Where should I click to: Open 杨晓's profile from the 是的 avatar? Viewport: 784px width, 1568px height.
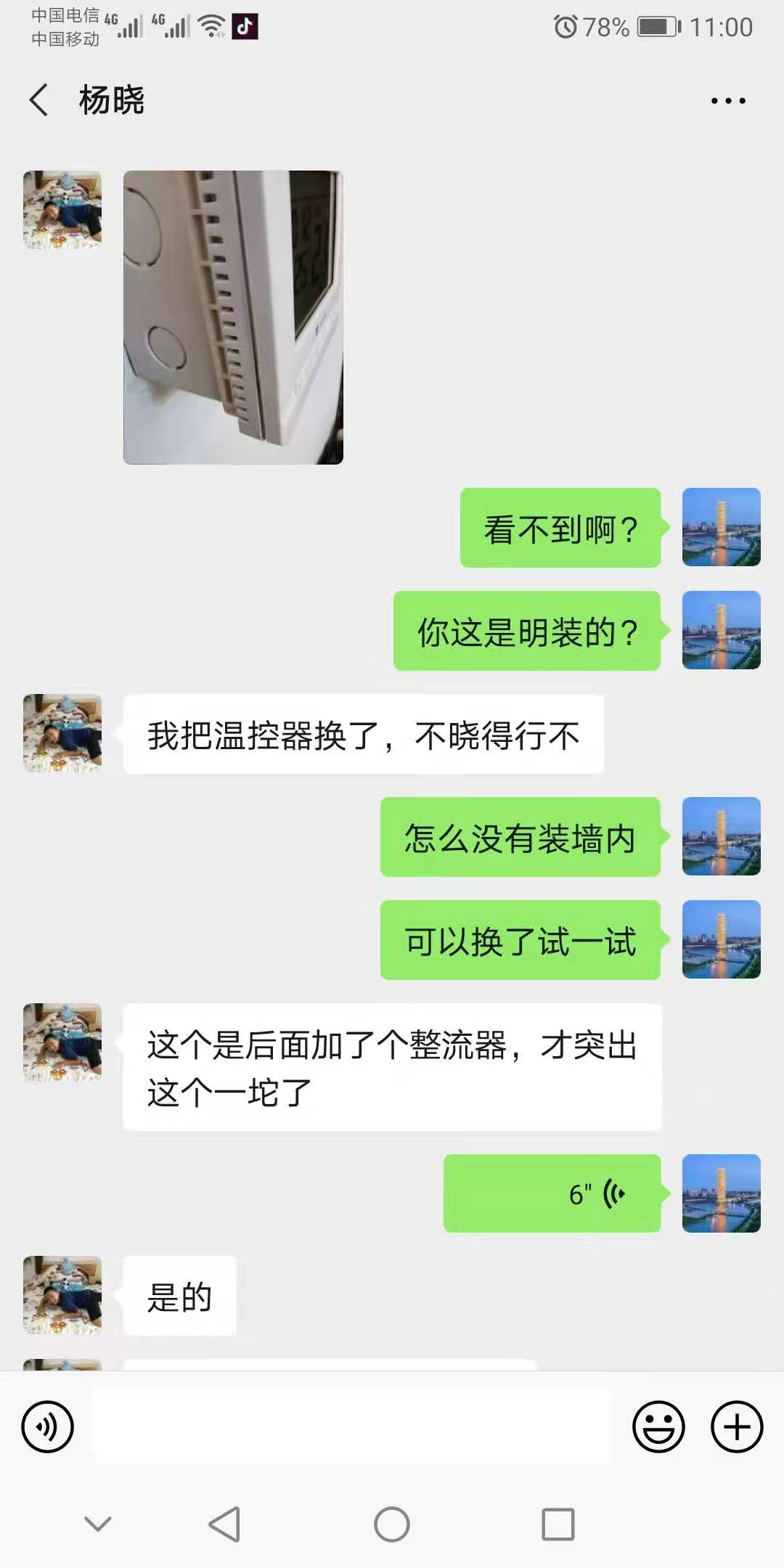point(62,1295)
